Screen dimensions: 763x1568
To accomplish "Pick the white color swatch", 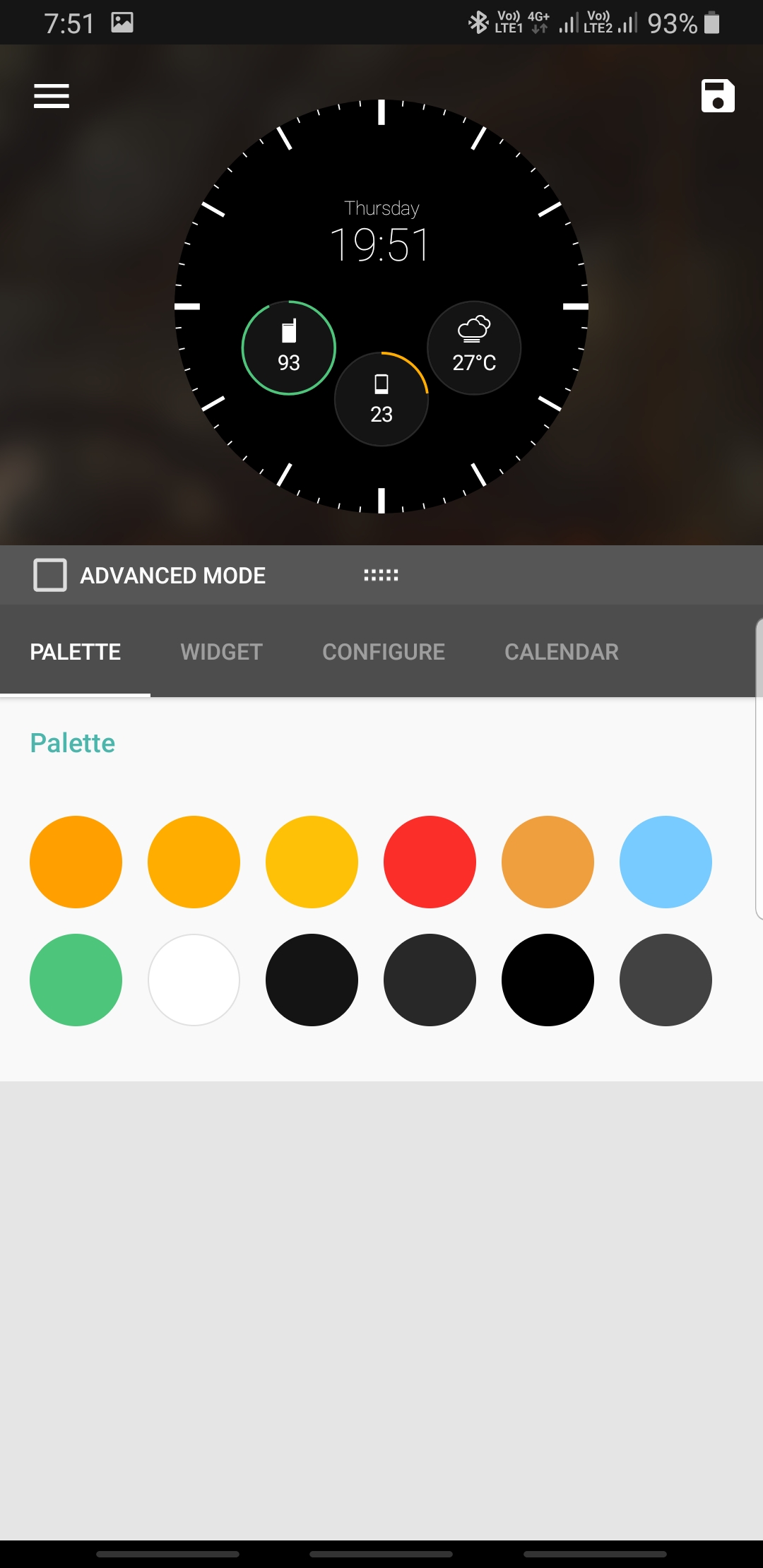I will point(194,980).
